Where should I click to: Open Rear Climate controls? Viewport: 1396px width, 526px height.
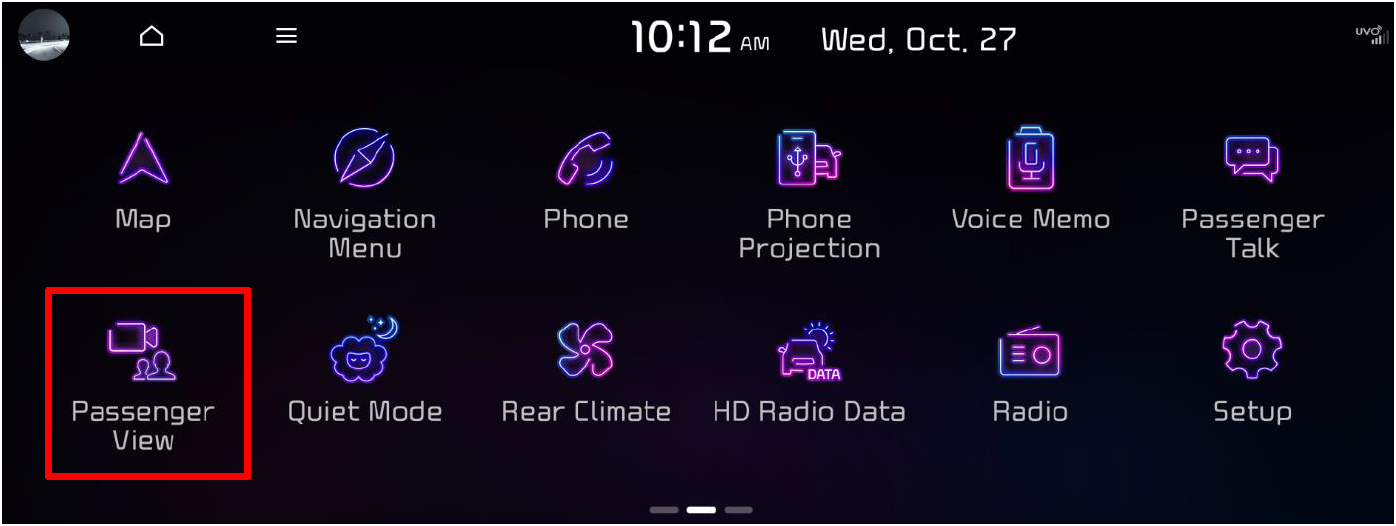tap(585, 368)
